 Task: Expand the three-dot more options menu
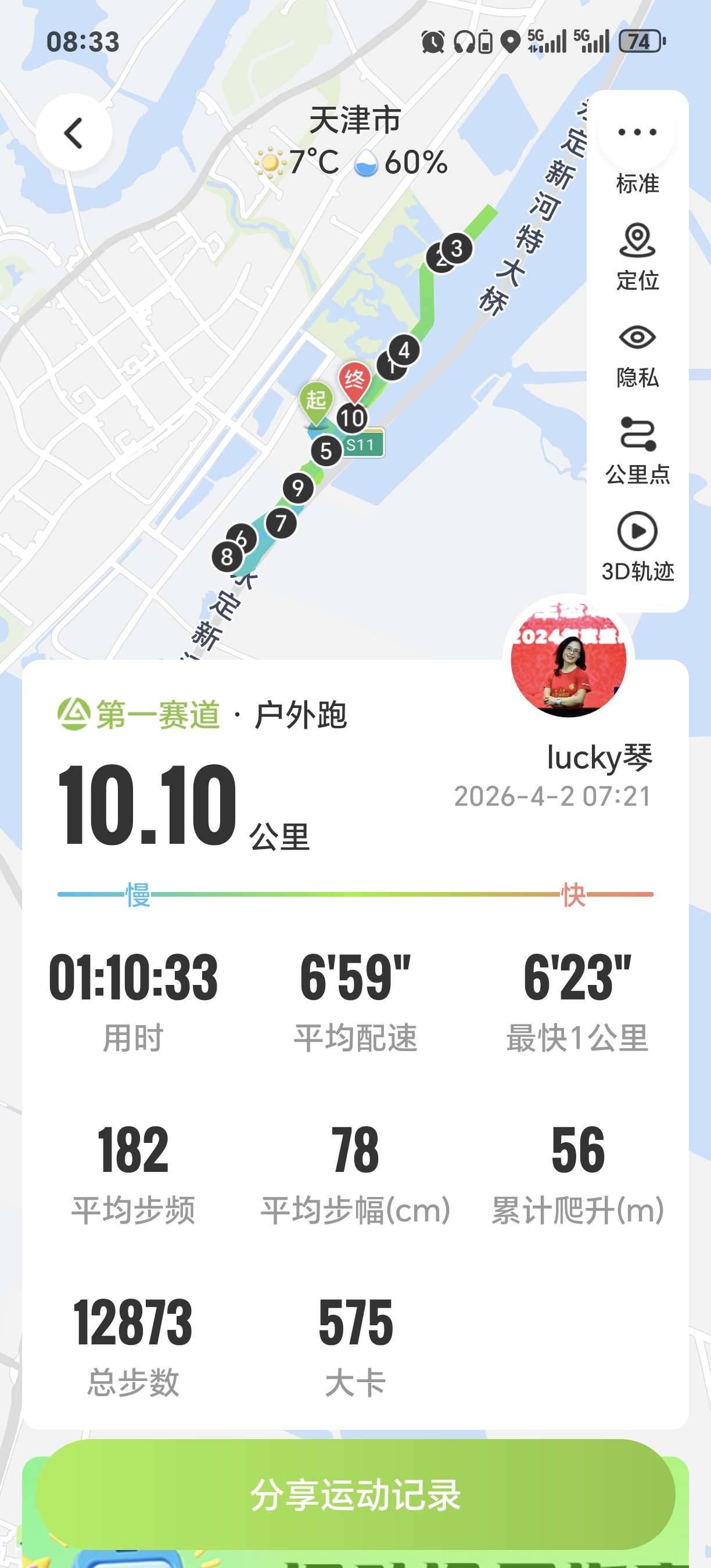point(637,131)
